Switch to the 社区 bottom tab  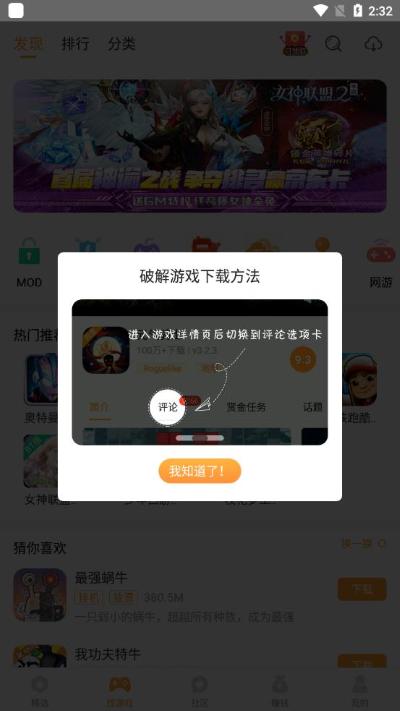click(200, 690)
